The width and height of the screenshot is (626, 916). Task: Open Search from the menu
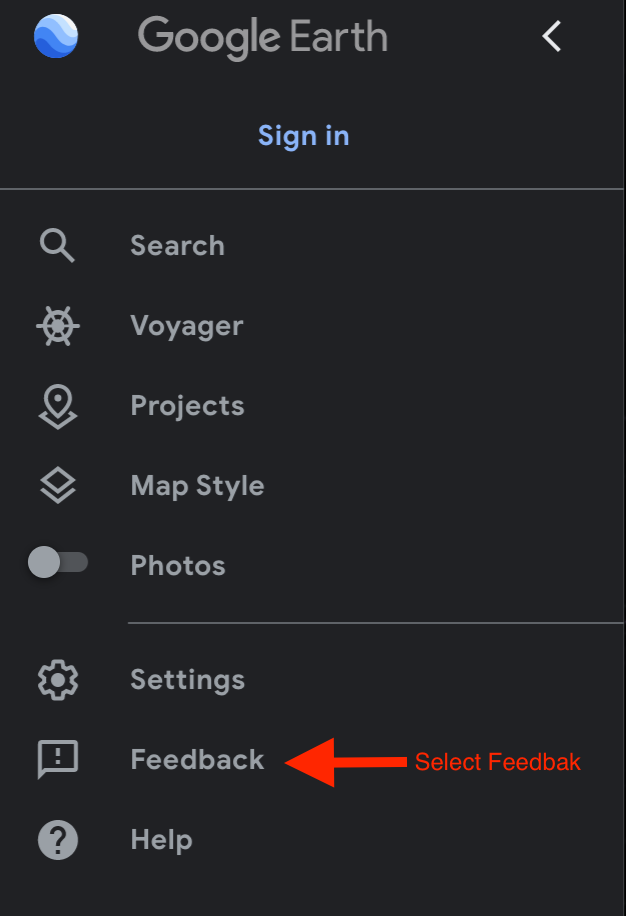[x=177, y=245]
